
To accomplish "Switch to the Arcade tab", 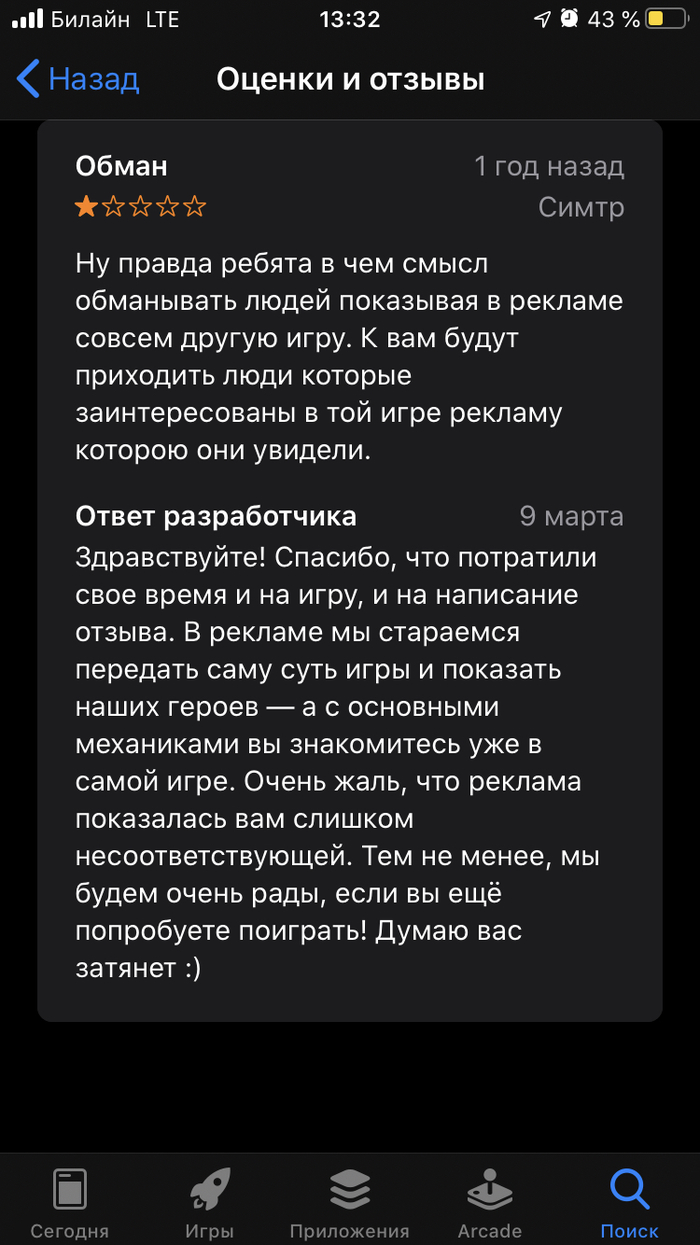I will (490, 1202).
